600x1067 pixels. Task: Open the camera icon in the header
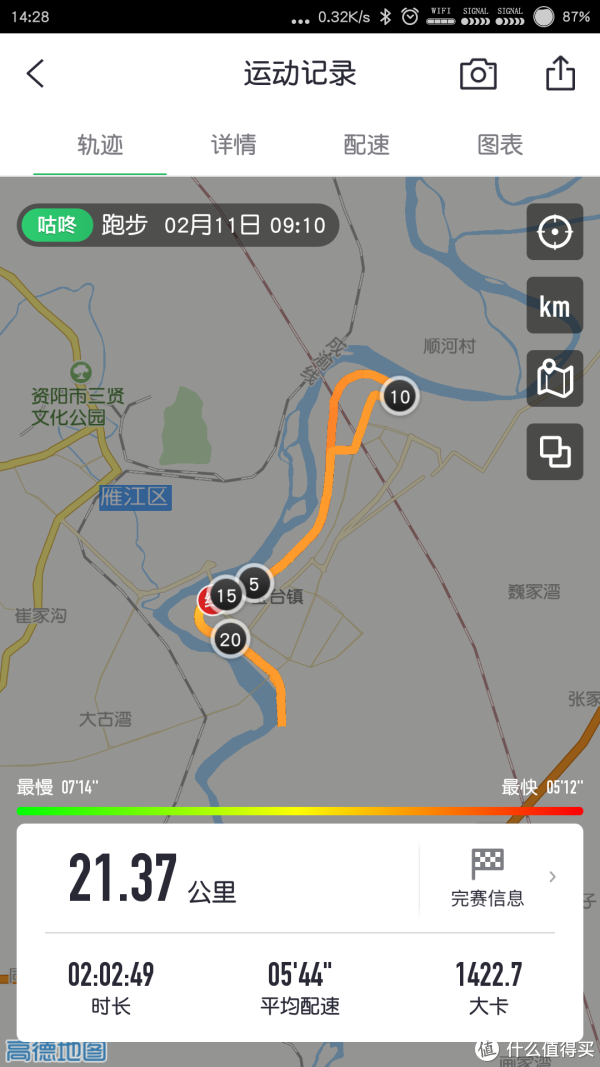pos(478,74)
